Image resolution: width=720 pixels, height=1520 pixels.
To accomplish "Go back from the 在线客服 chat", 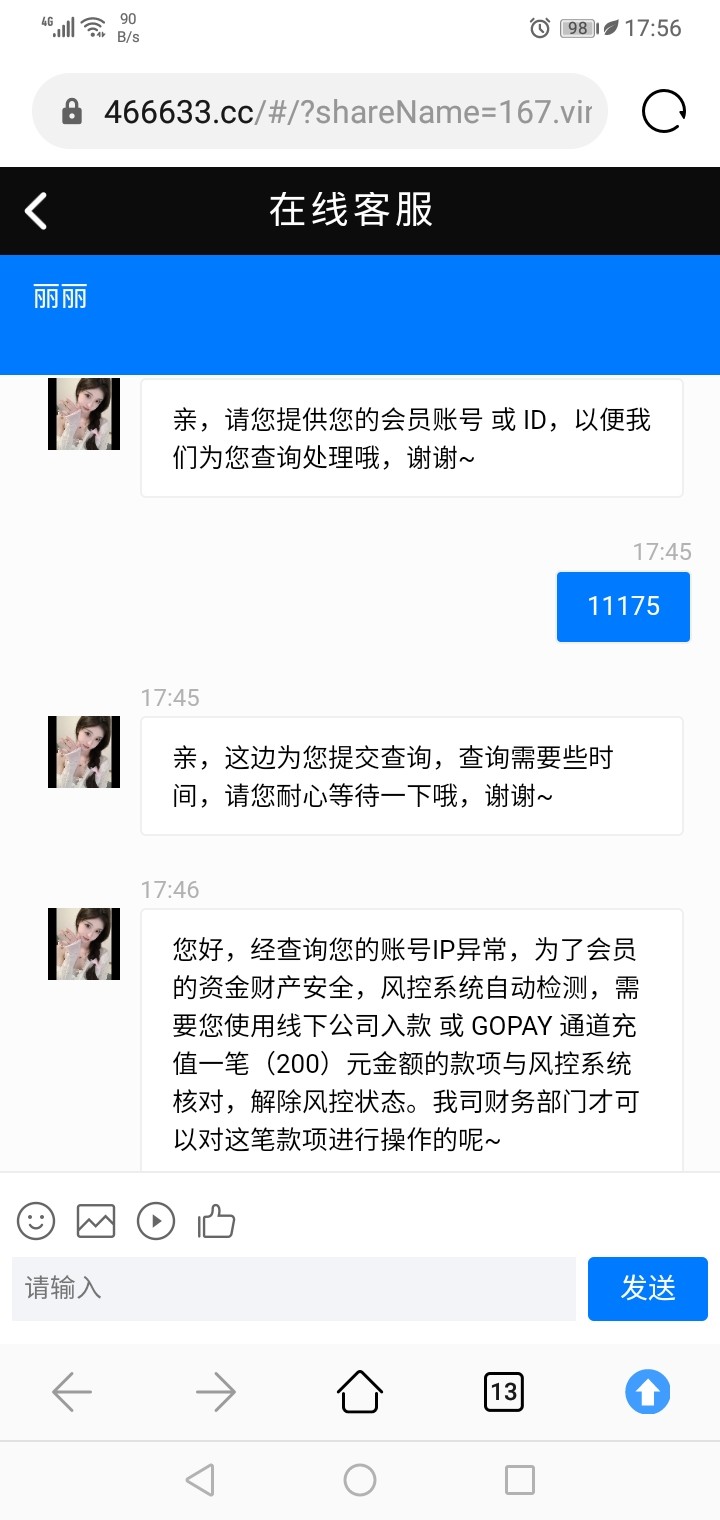I will (36, 211).
